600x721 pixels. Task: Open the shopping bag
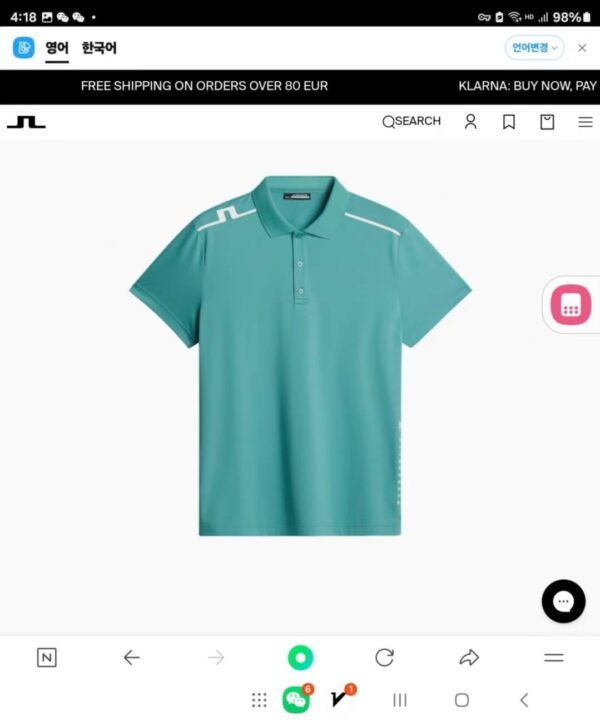tap(547, 121)
